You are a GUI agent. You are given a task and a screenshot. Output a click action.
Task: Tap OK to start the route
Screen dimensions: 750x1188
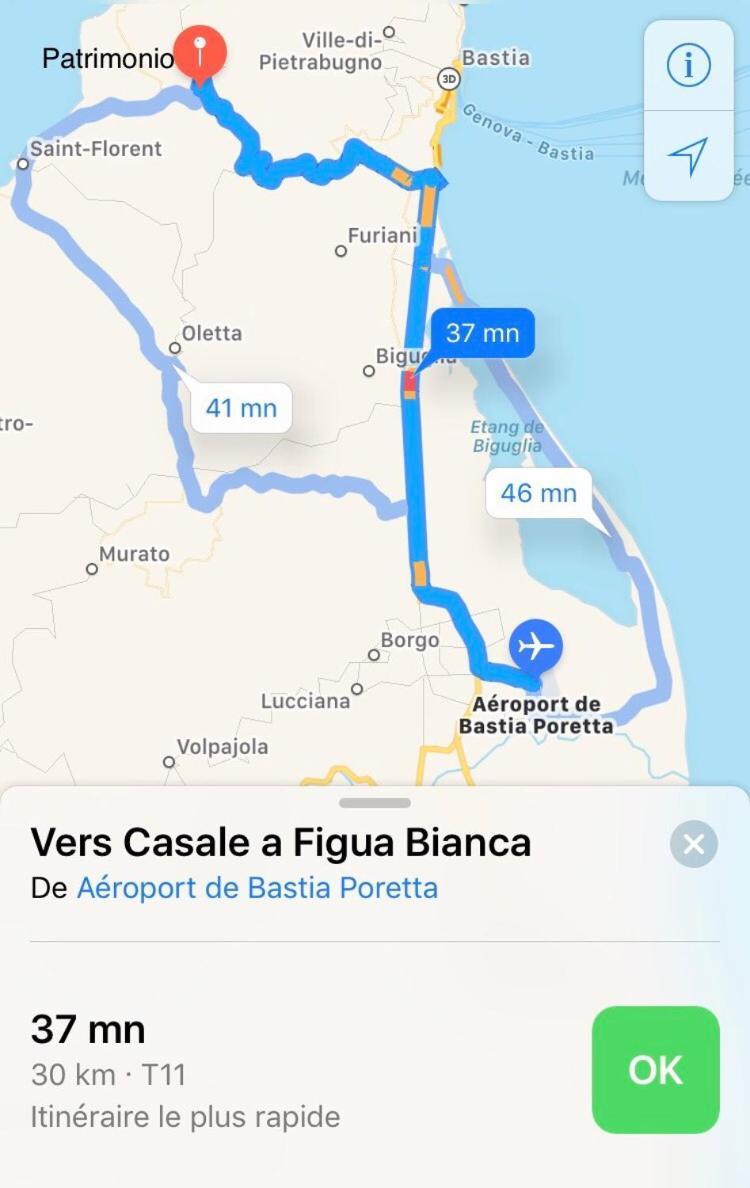pos(655,1069)
